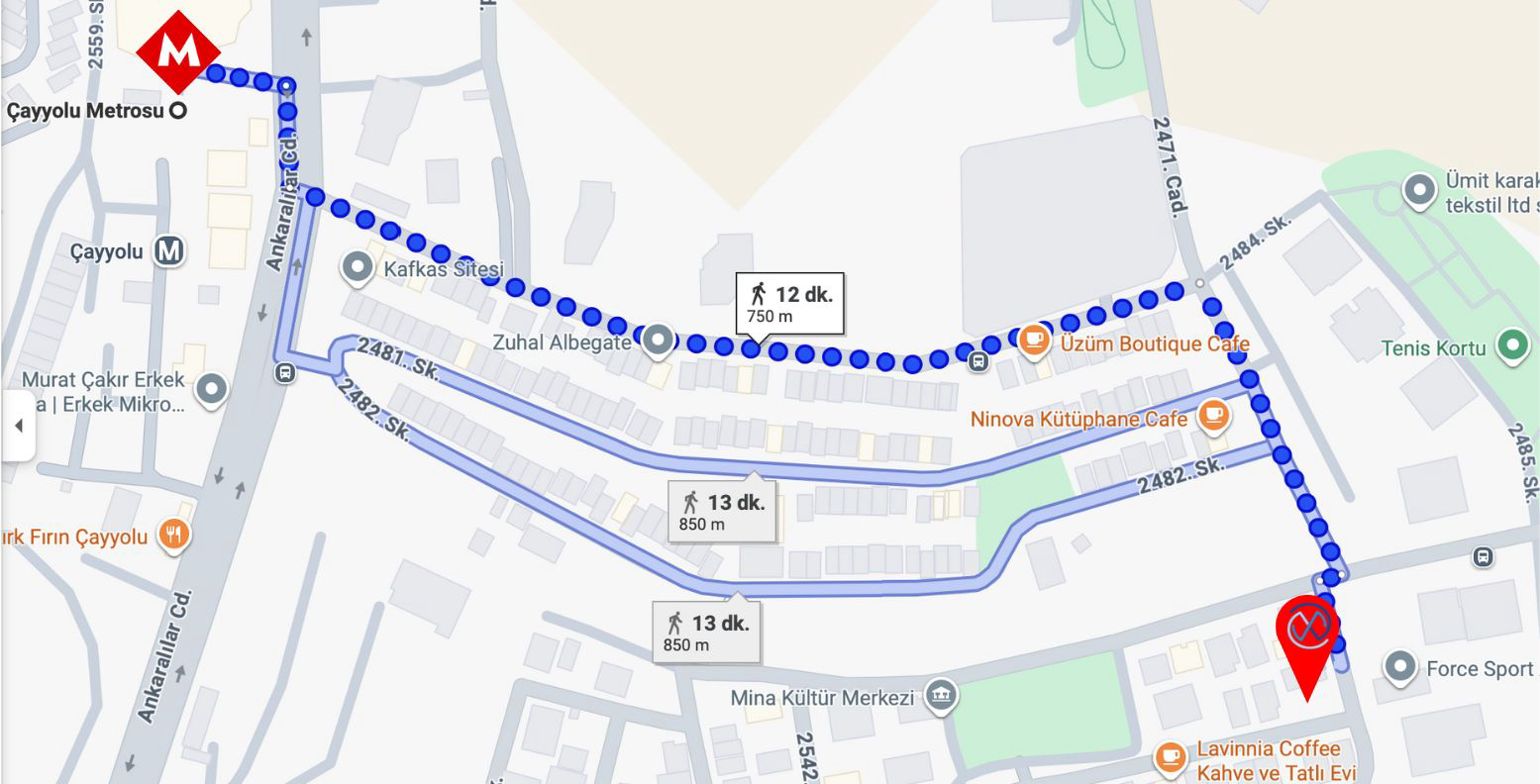Screen dimensions: 1540x784
Task: Open Ümit karak tekstil marker
Action: 1420,190
